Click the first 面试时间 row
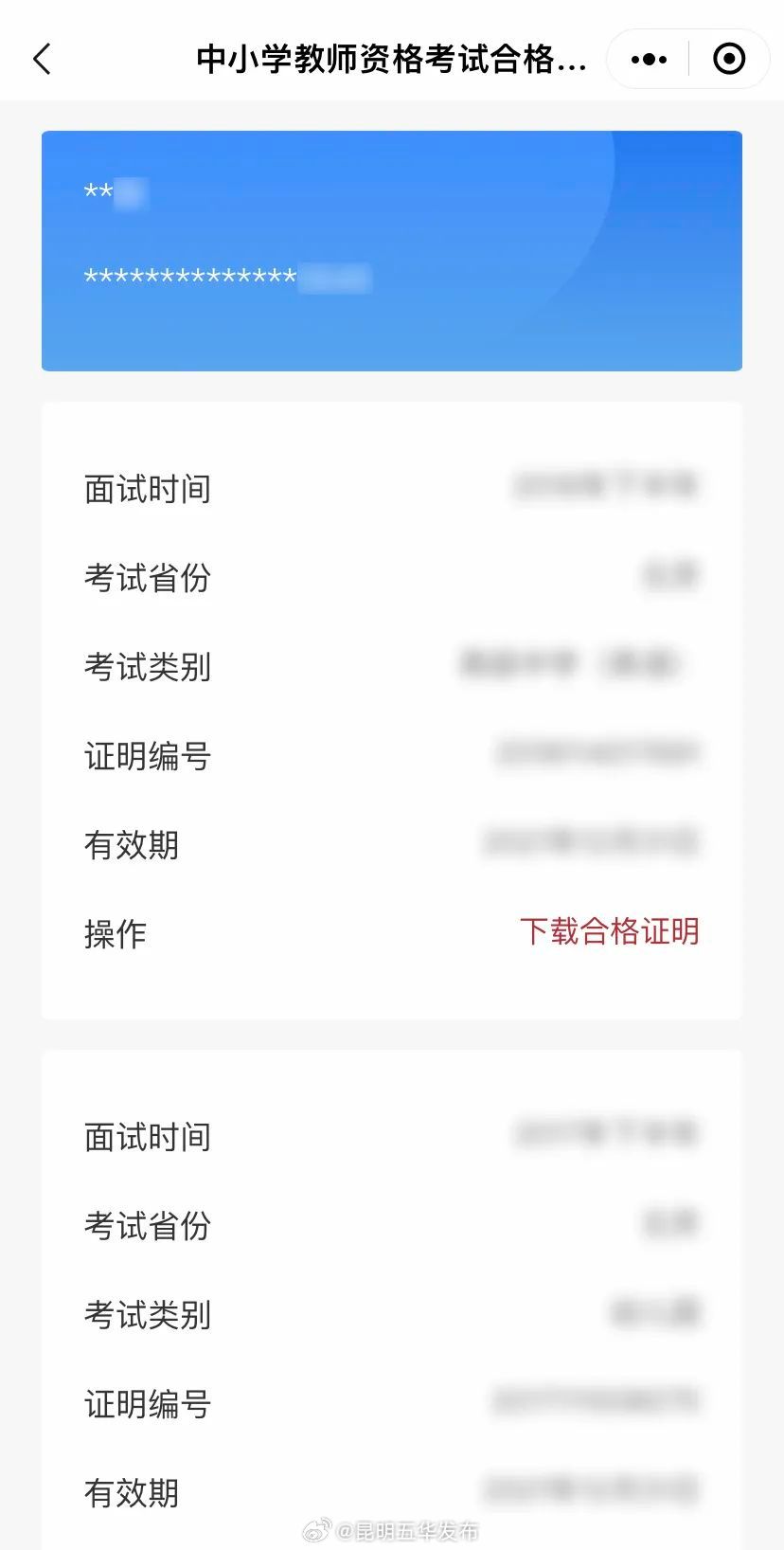The height and width of the screenshot is (1550, 784). point(391,489)
